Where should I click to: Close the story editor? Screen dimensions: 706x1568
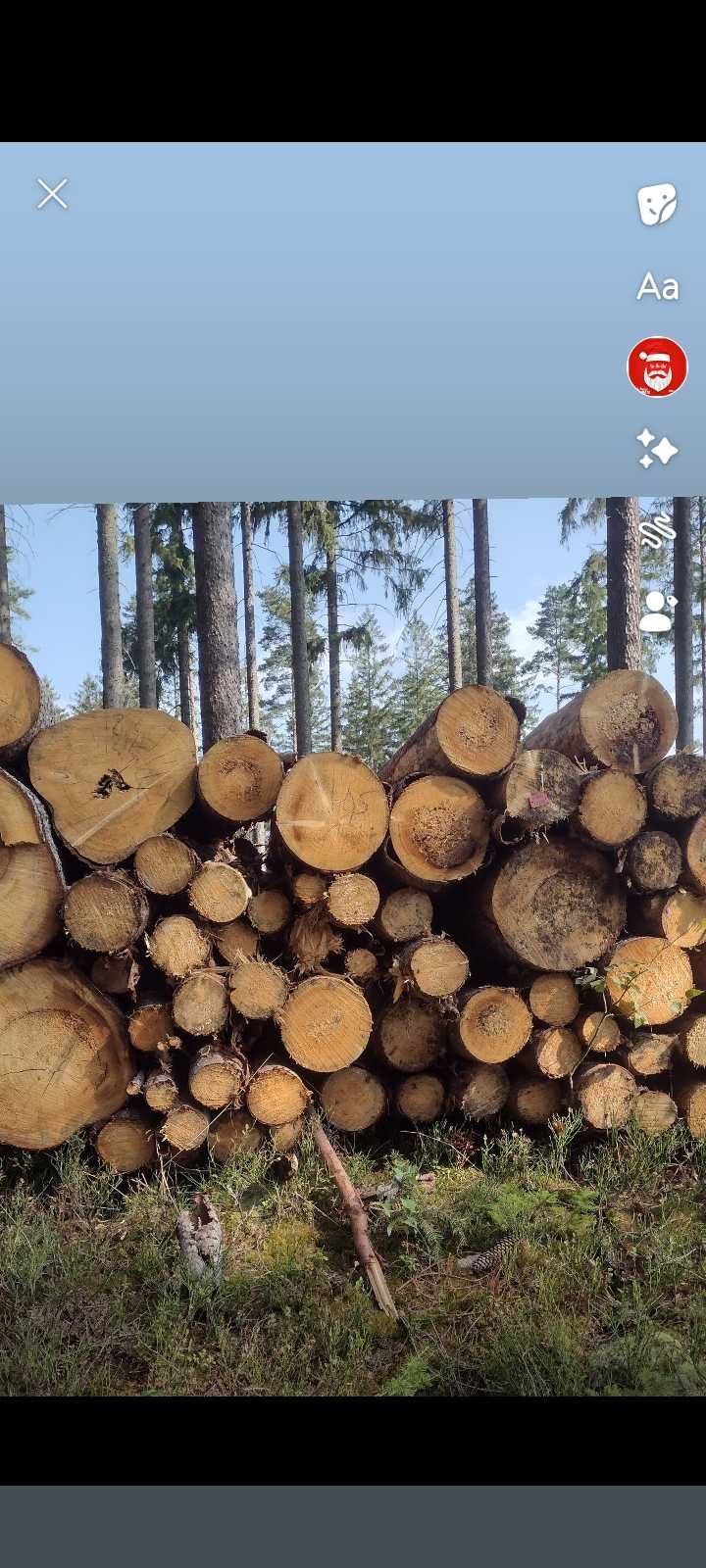point(53,194)
